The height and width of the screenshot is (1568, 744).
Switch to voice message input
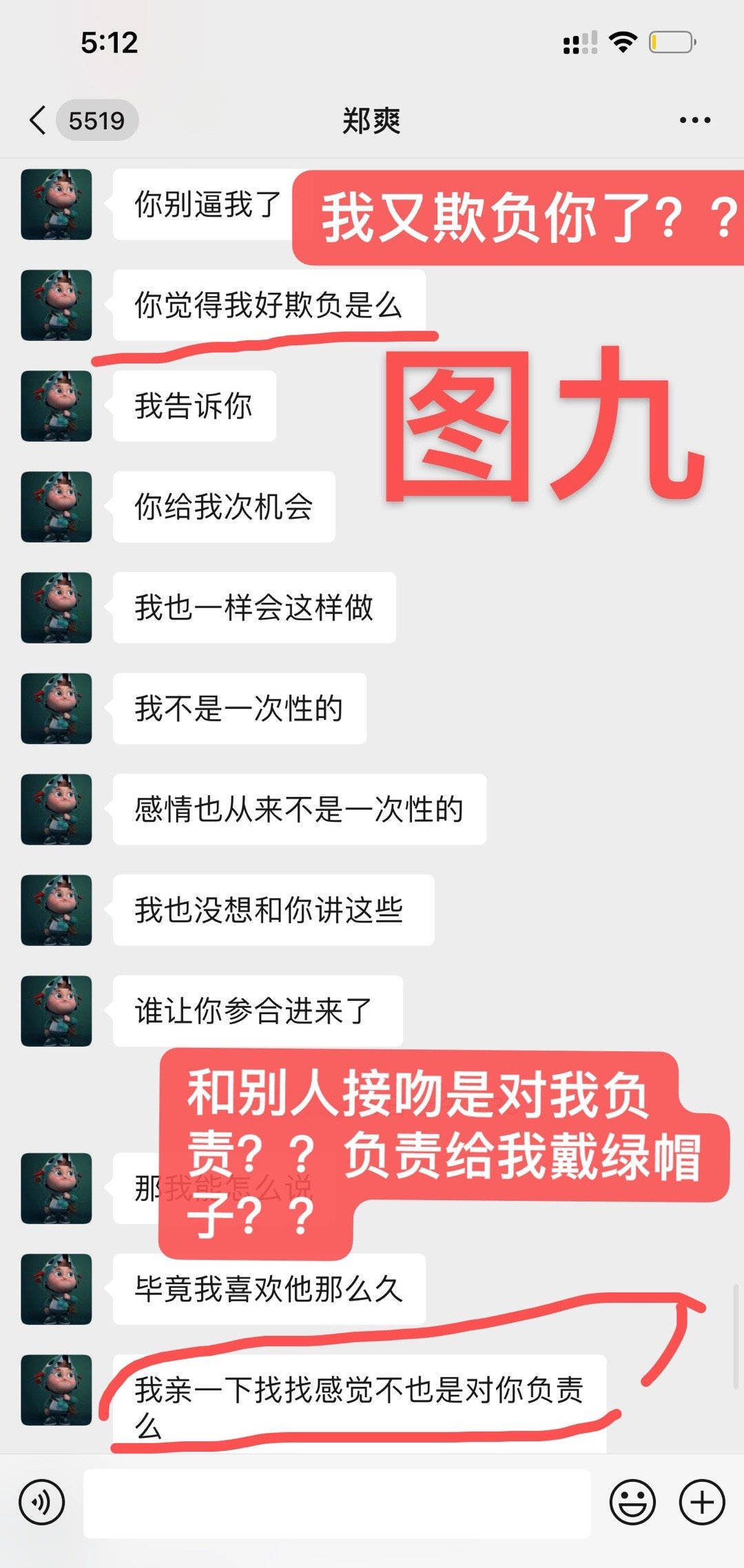pyautogui.click(x=42, y=1502)
